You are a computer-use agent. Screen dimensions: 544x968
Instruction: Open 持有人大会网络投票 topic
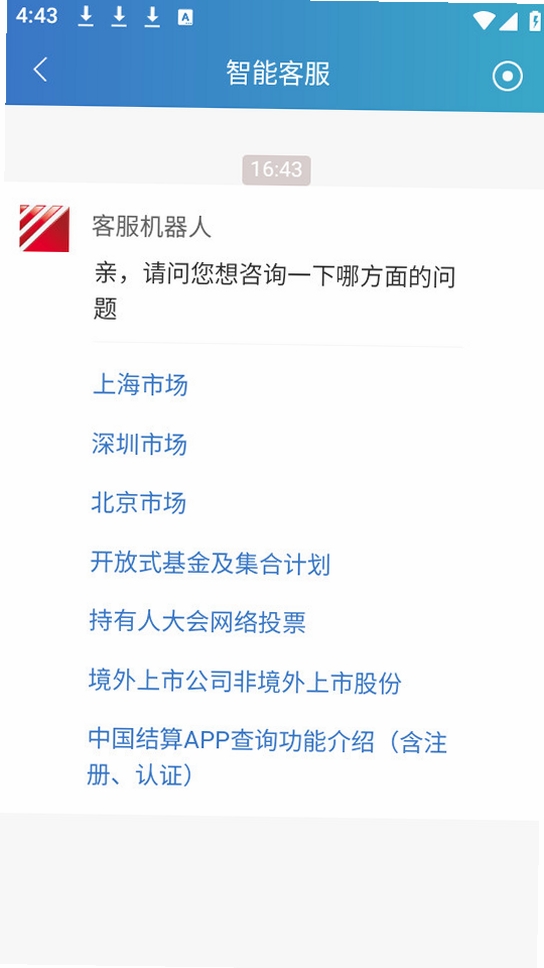pyautogui.click(x=198, y=622)
